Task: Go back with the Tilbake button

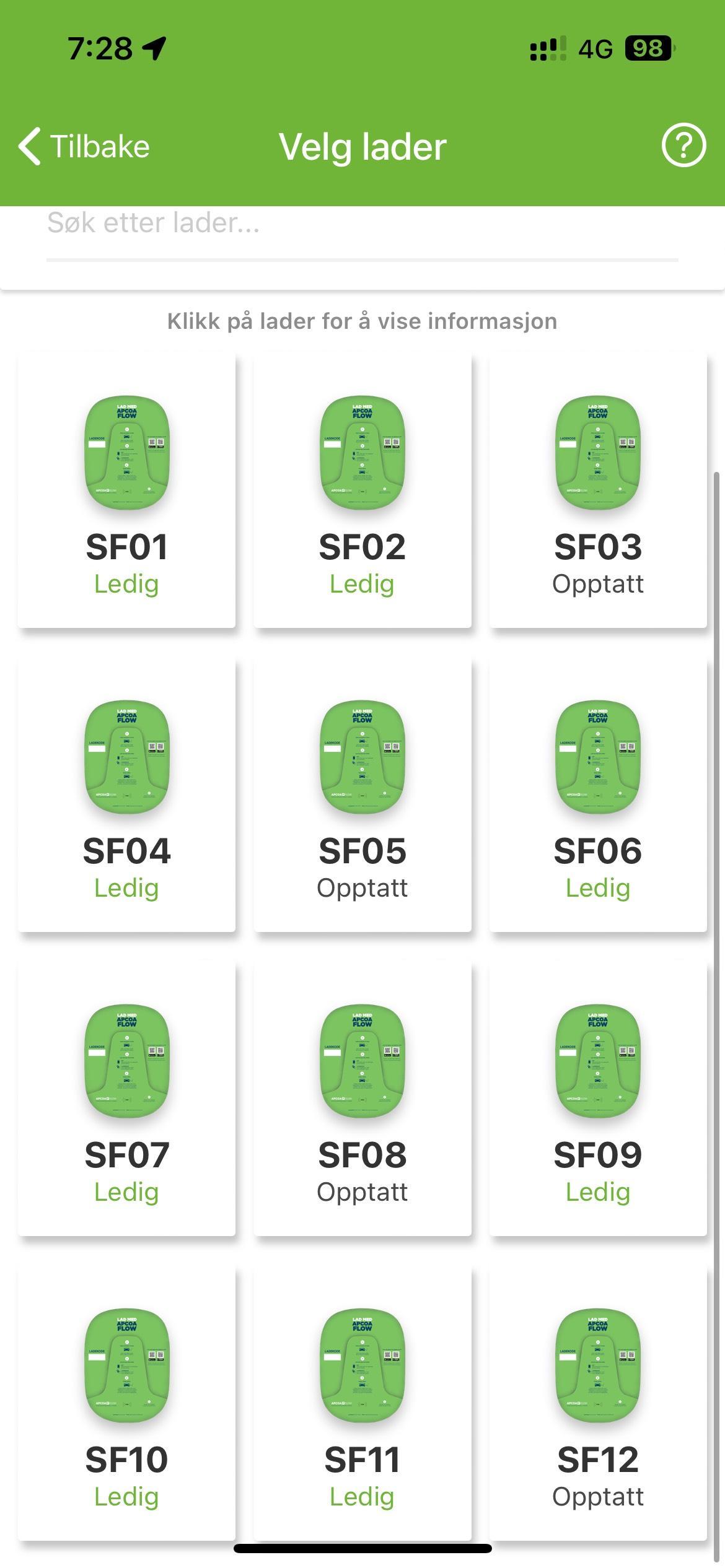Action: click(x=84, y=147)
